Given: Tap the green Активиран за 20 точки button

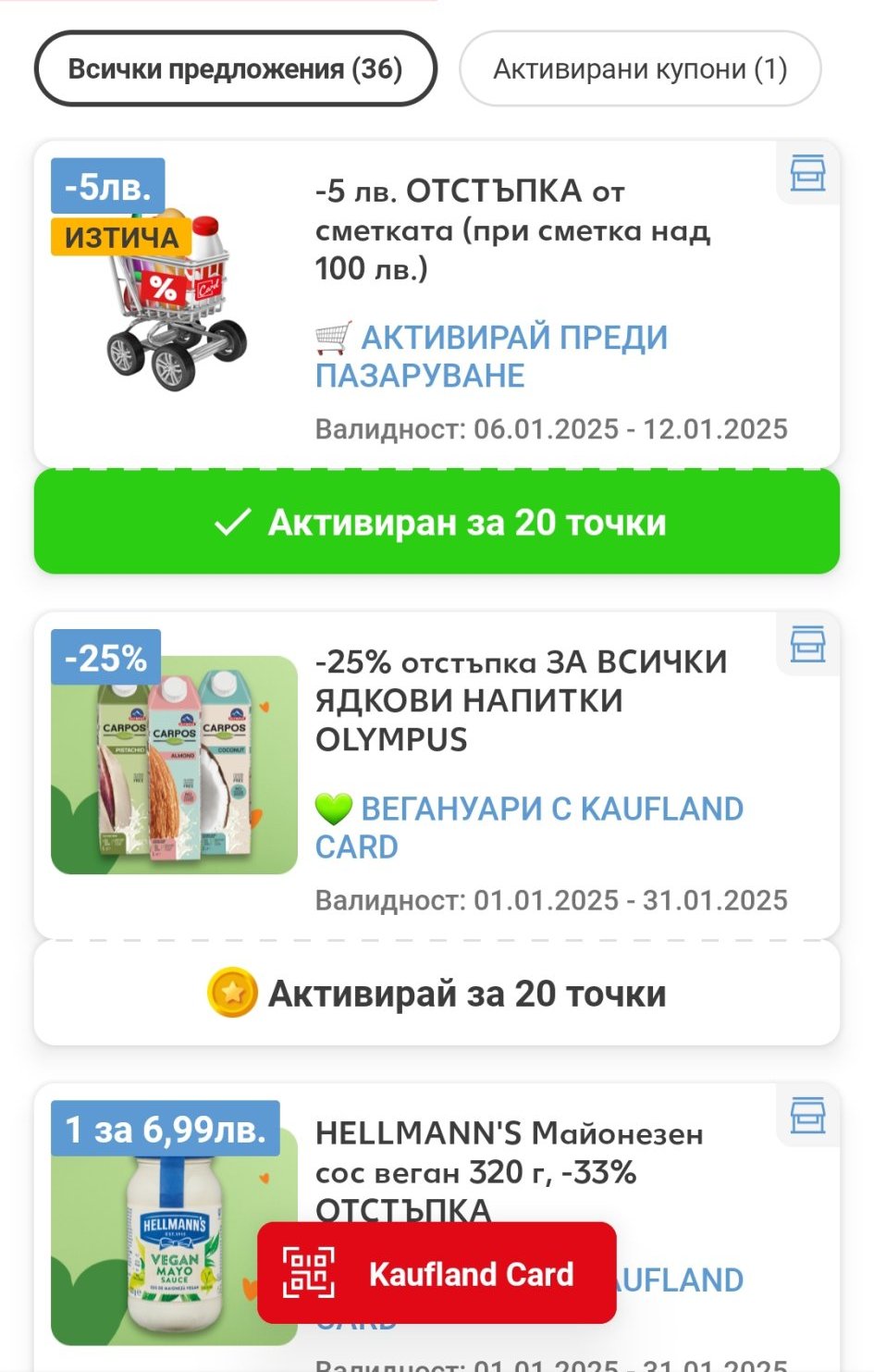Looking at the screenshot, I should point(437,523).
